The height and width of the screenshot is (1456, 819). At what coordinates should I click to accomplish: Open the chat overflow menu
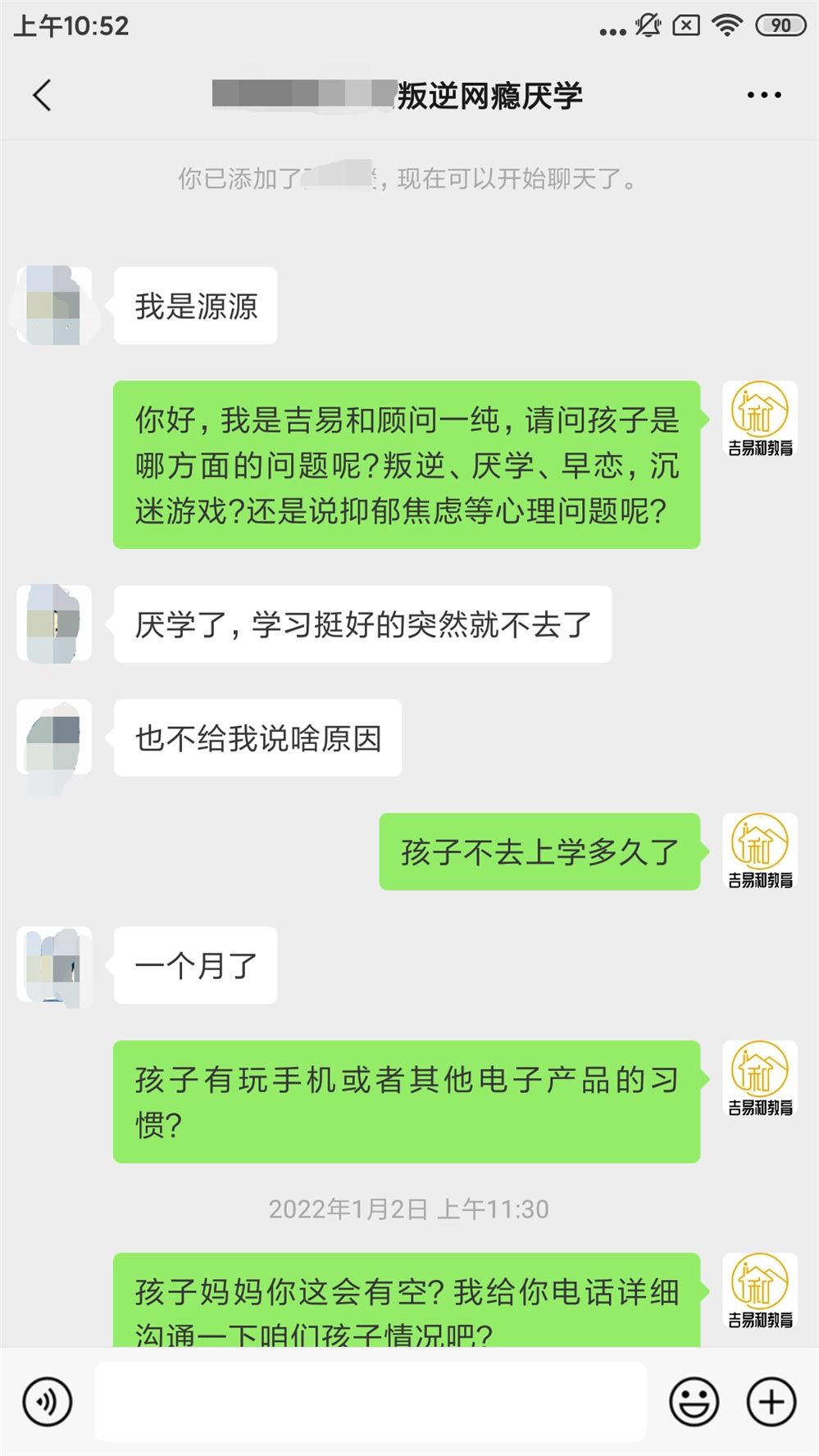(763, 96)
